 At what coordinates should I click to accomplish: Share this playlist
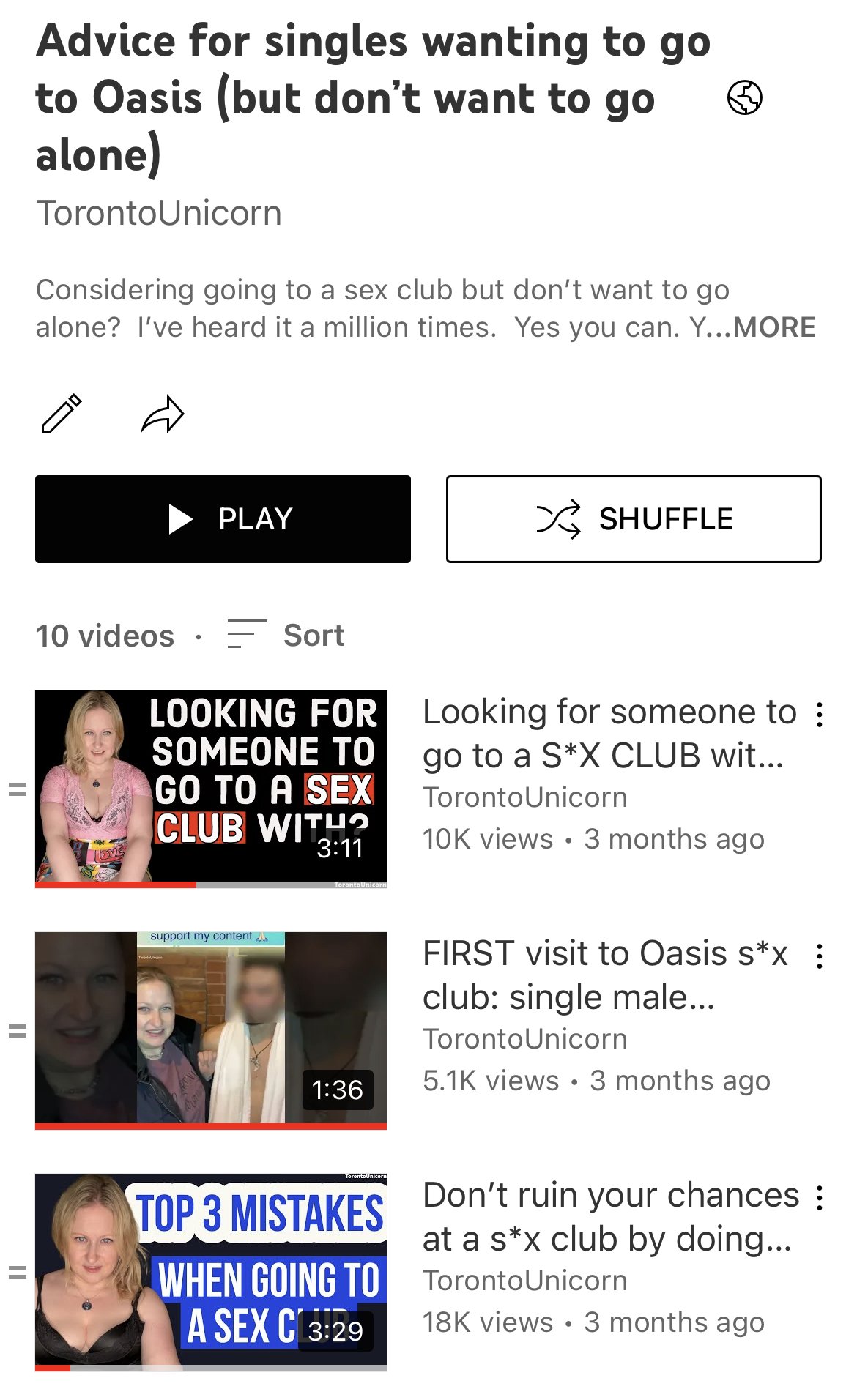click(163, 414)
